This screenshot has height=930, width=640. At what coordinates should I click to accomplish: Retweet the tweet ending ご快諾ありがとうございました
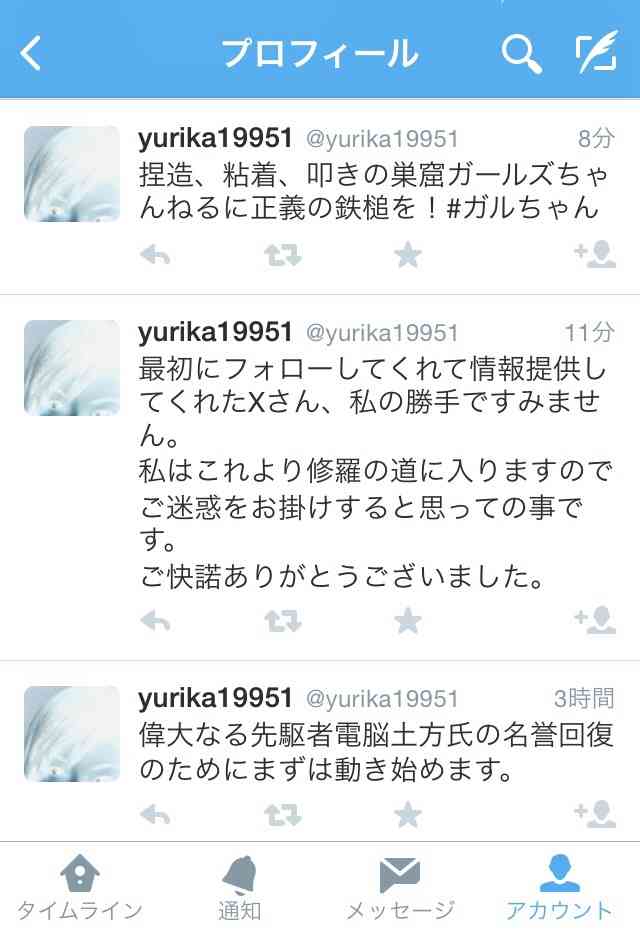(282, 622)
